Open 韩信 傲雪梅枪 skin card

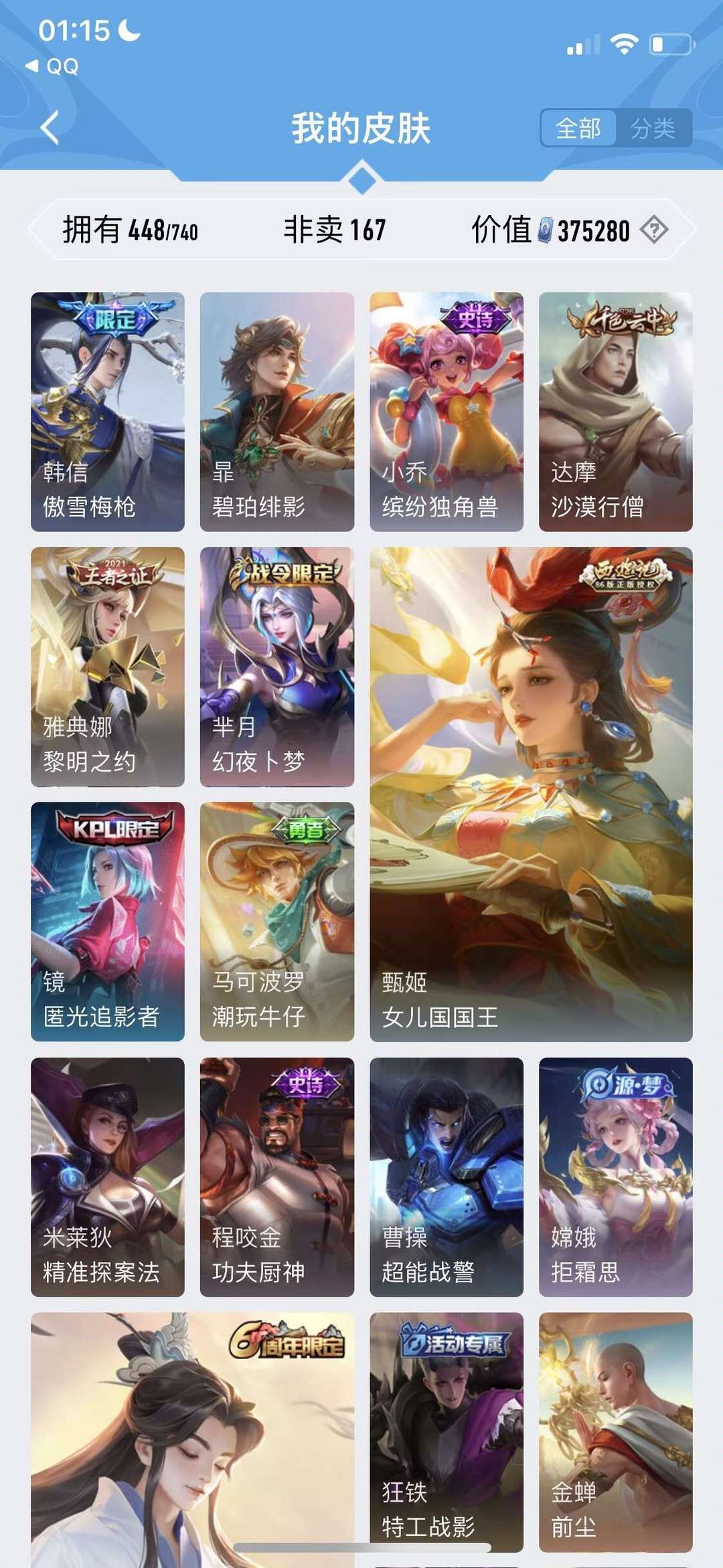(108, 411)
